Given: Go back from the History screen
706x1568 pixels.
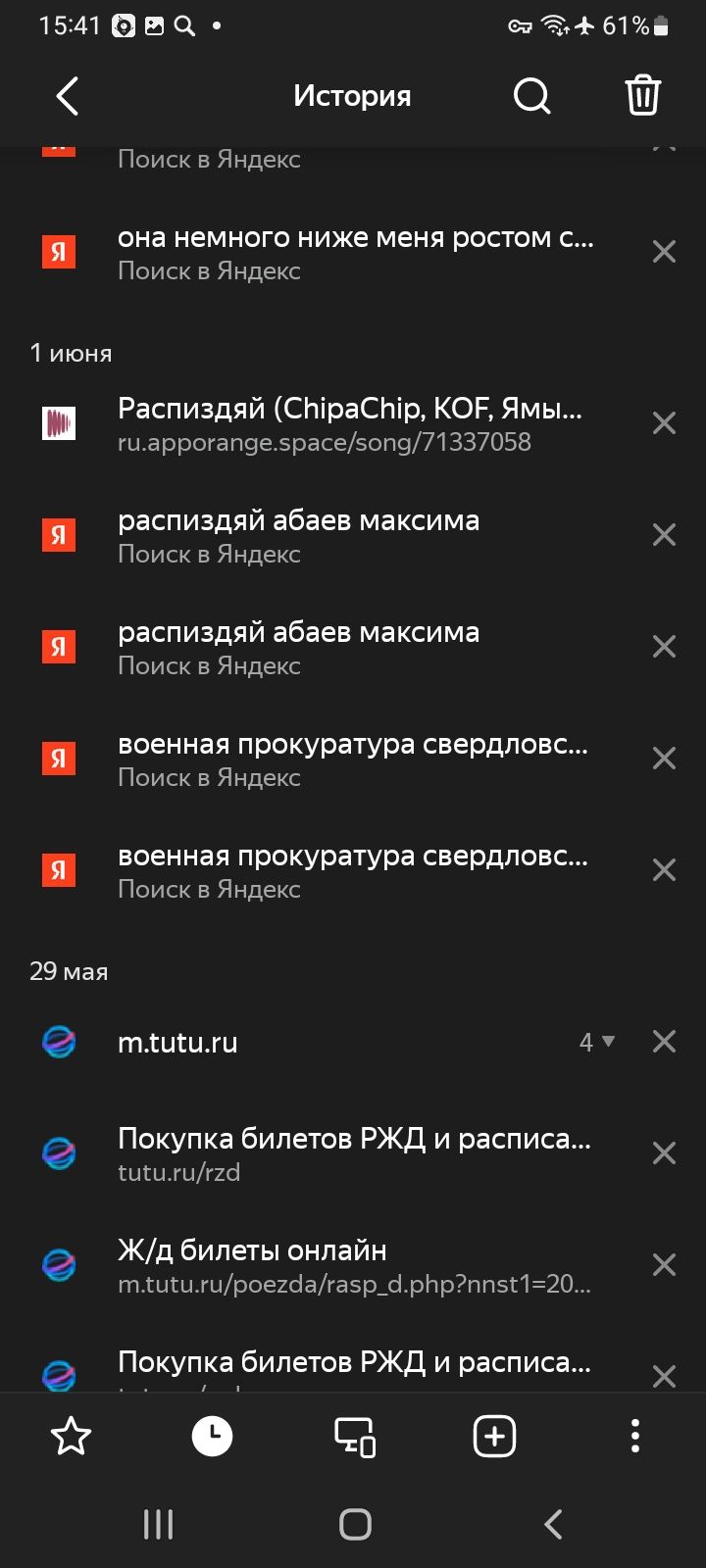Looking at the screenshot, I should click(x=67, y=96).
